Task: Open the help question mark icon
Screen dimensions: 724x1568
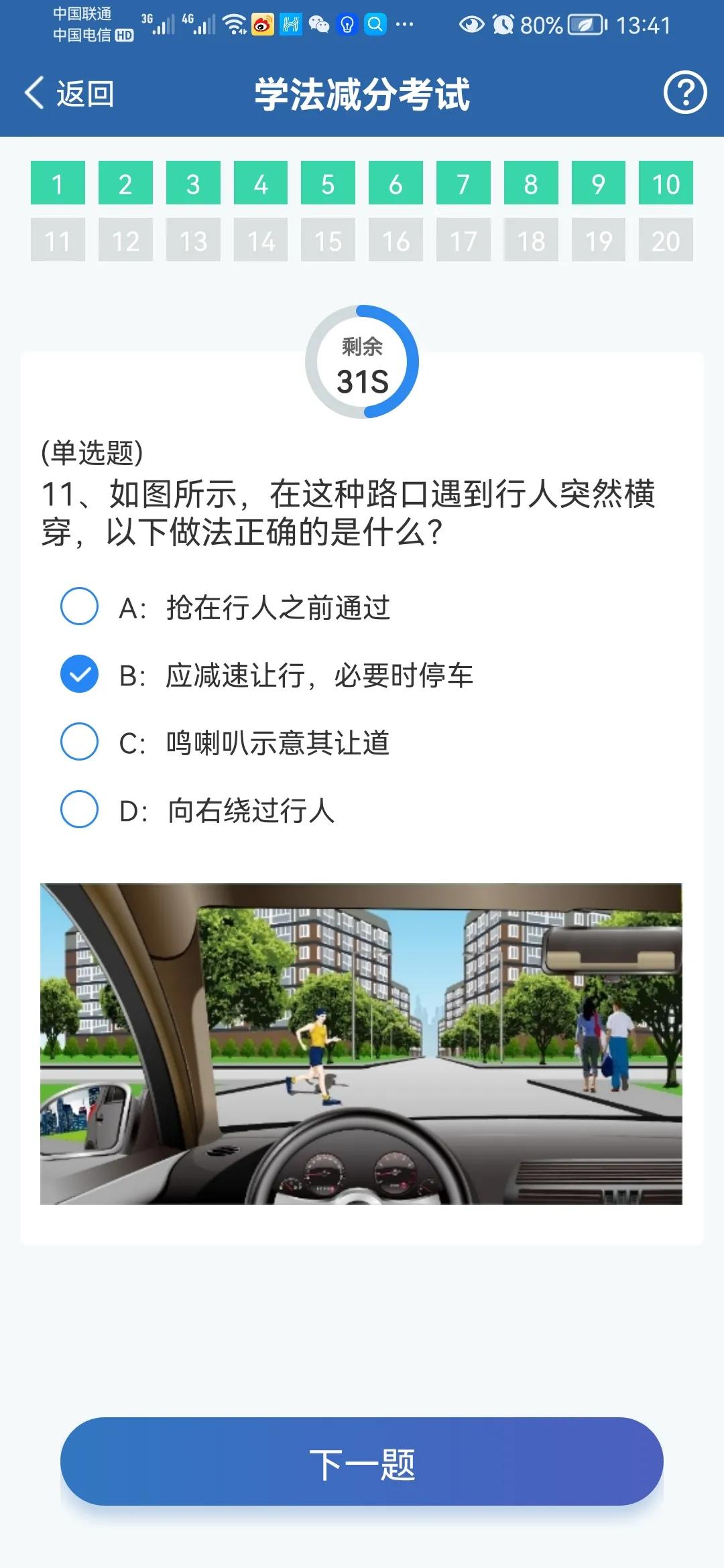Action: pyautogui.click(x=684, y=92)
